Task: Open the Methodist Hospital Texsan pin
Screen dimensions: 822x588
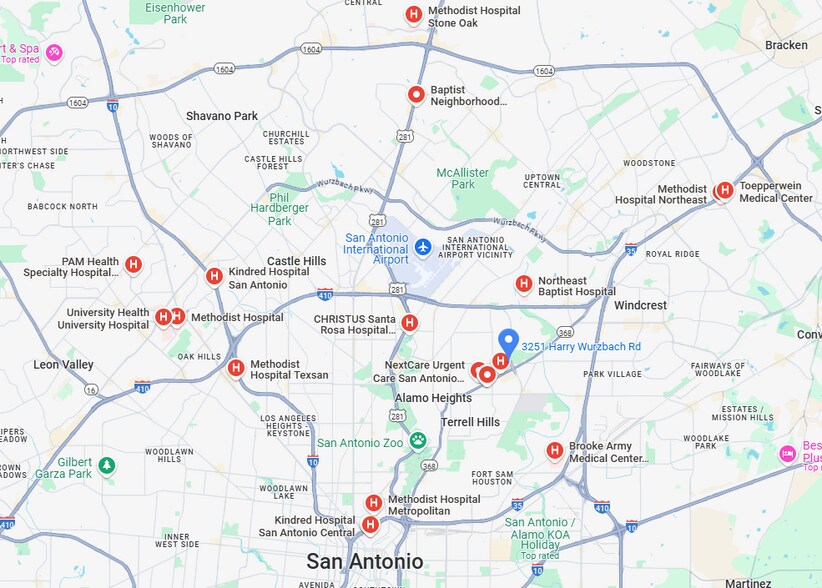Action: tap(236, 368)
